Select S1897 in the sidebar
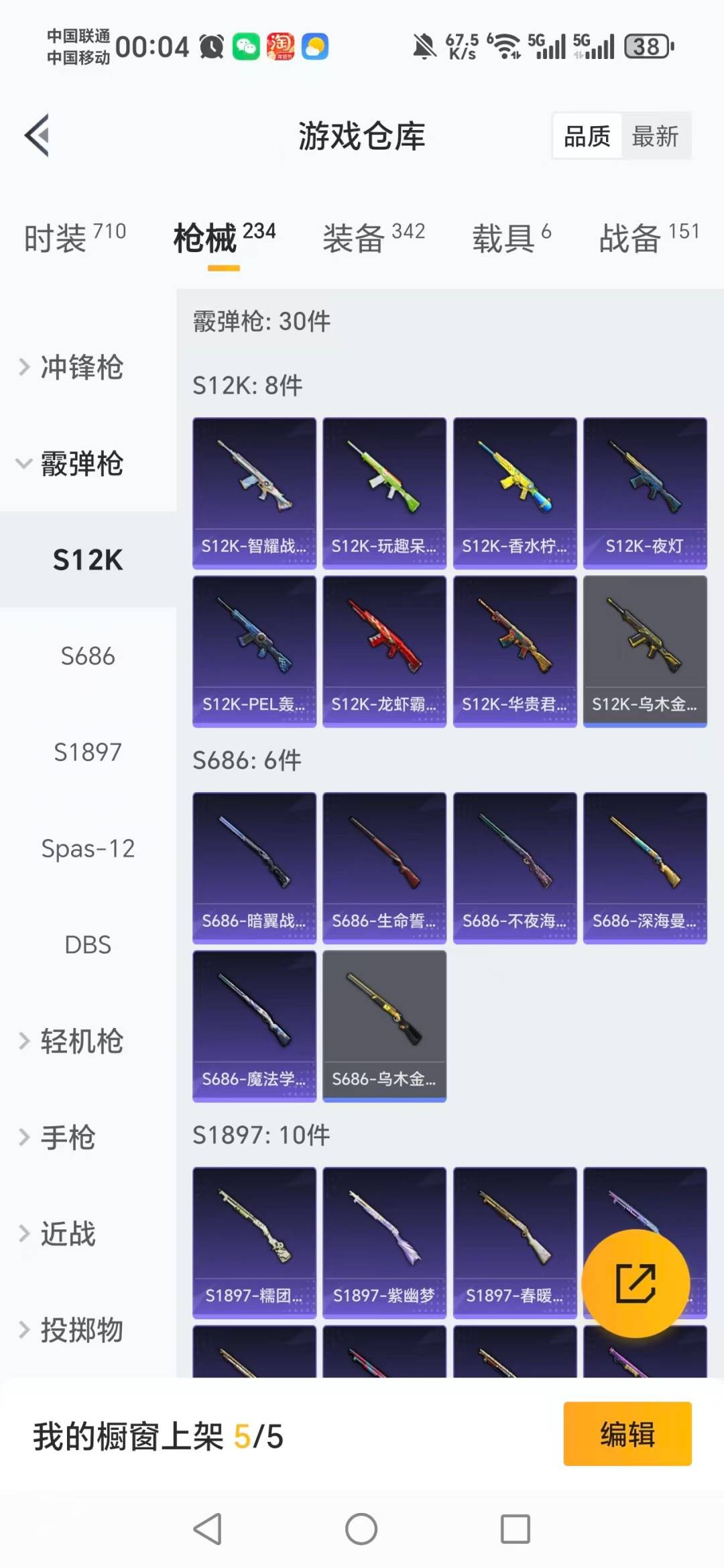 click(x=88, y=752)
